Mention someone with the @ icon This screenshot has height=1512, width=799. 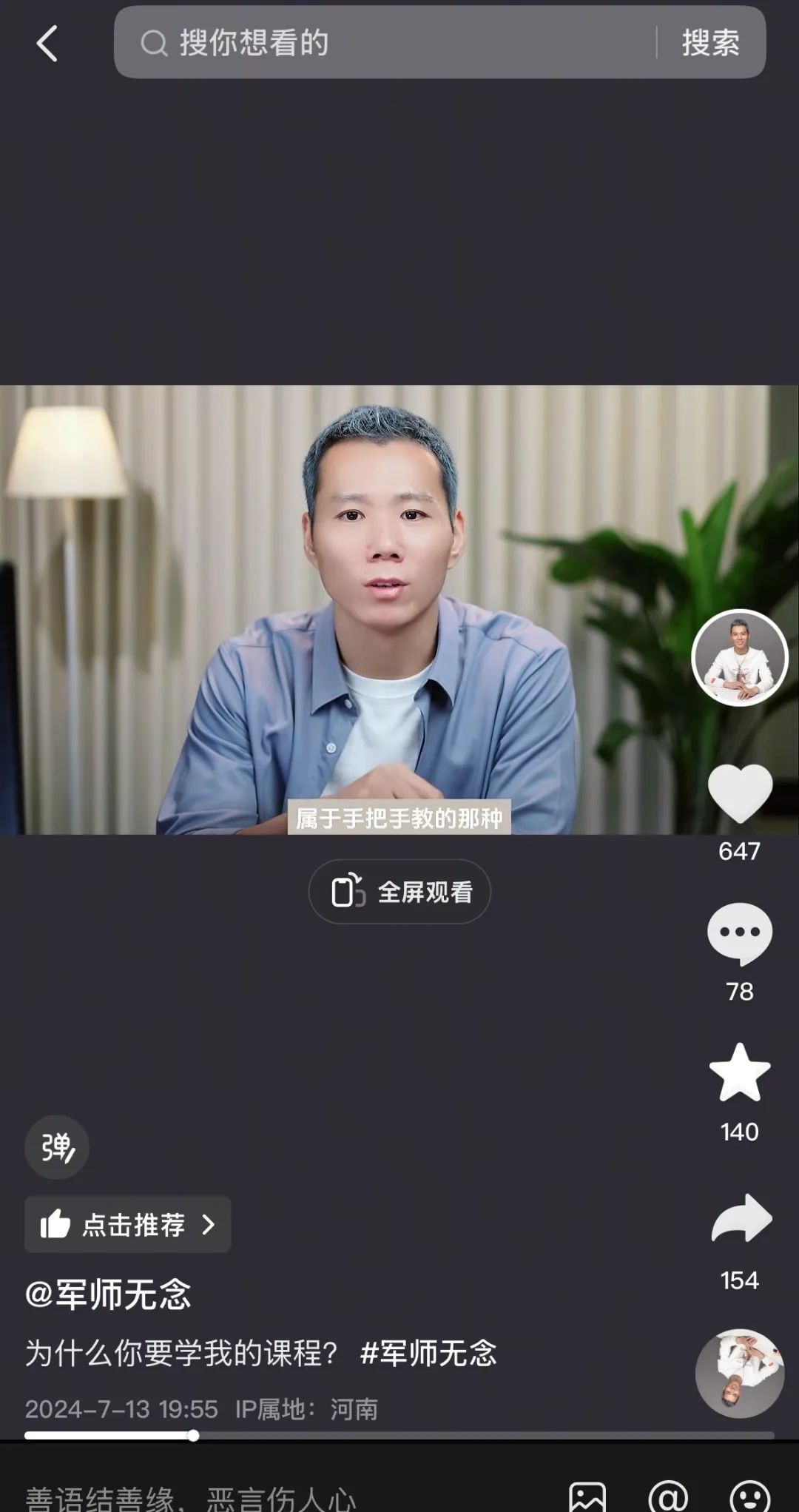click(x=668, y=1496)
